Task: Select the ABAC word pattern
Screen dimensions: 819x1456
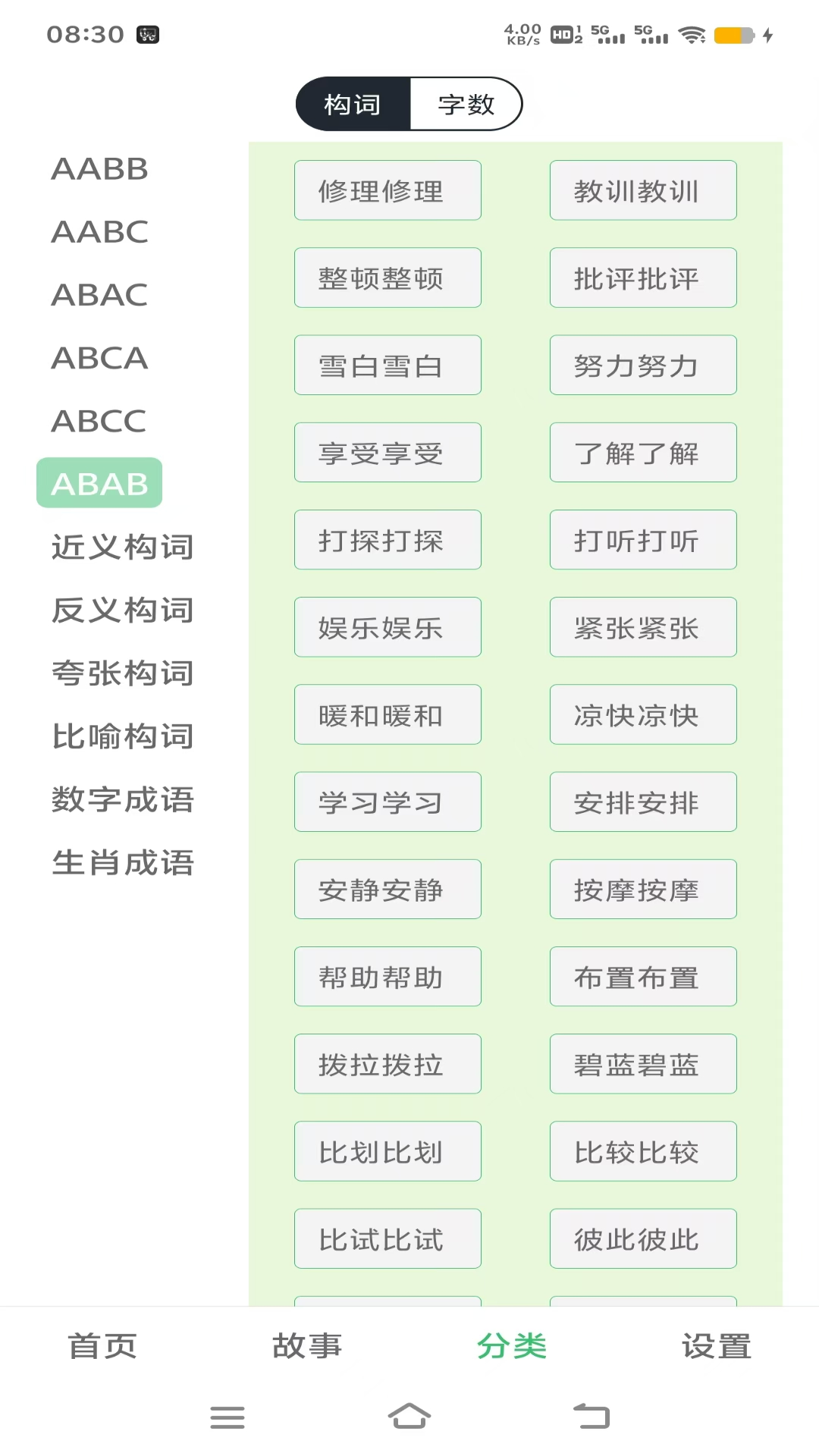Action: (99, 294)
